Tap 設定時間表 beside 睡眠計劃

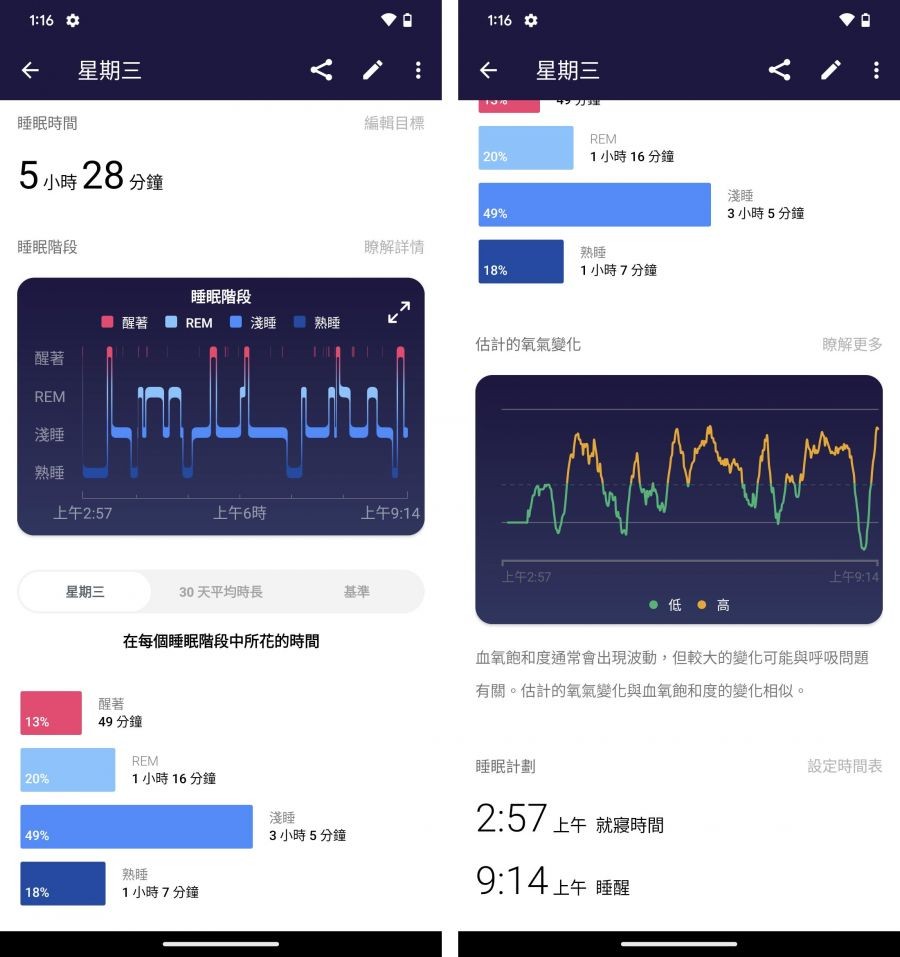coord(845,766)
